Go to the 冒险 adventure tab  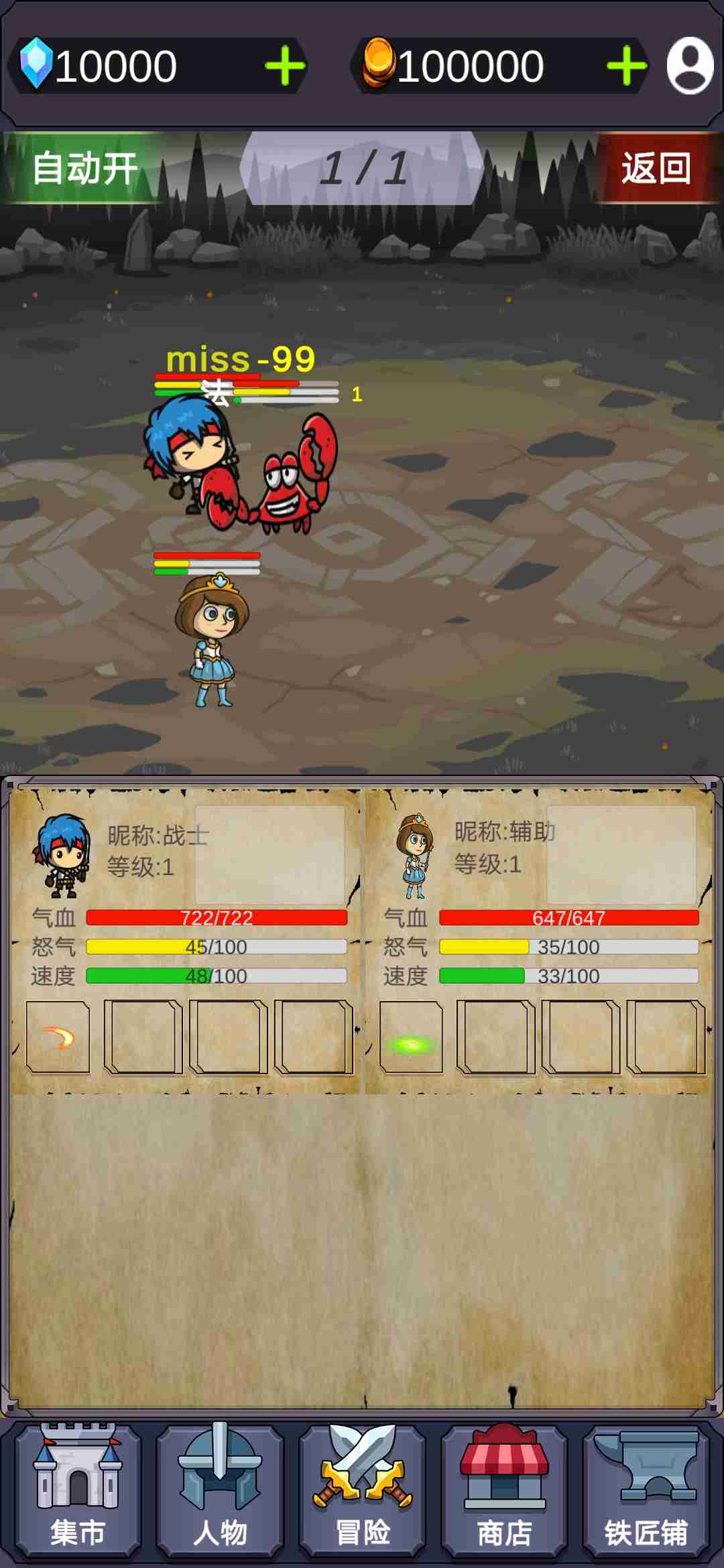pyautogui.click(x=362, y=1492)
